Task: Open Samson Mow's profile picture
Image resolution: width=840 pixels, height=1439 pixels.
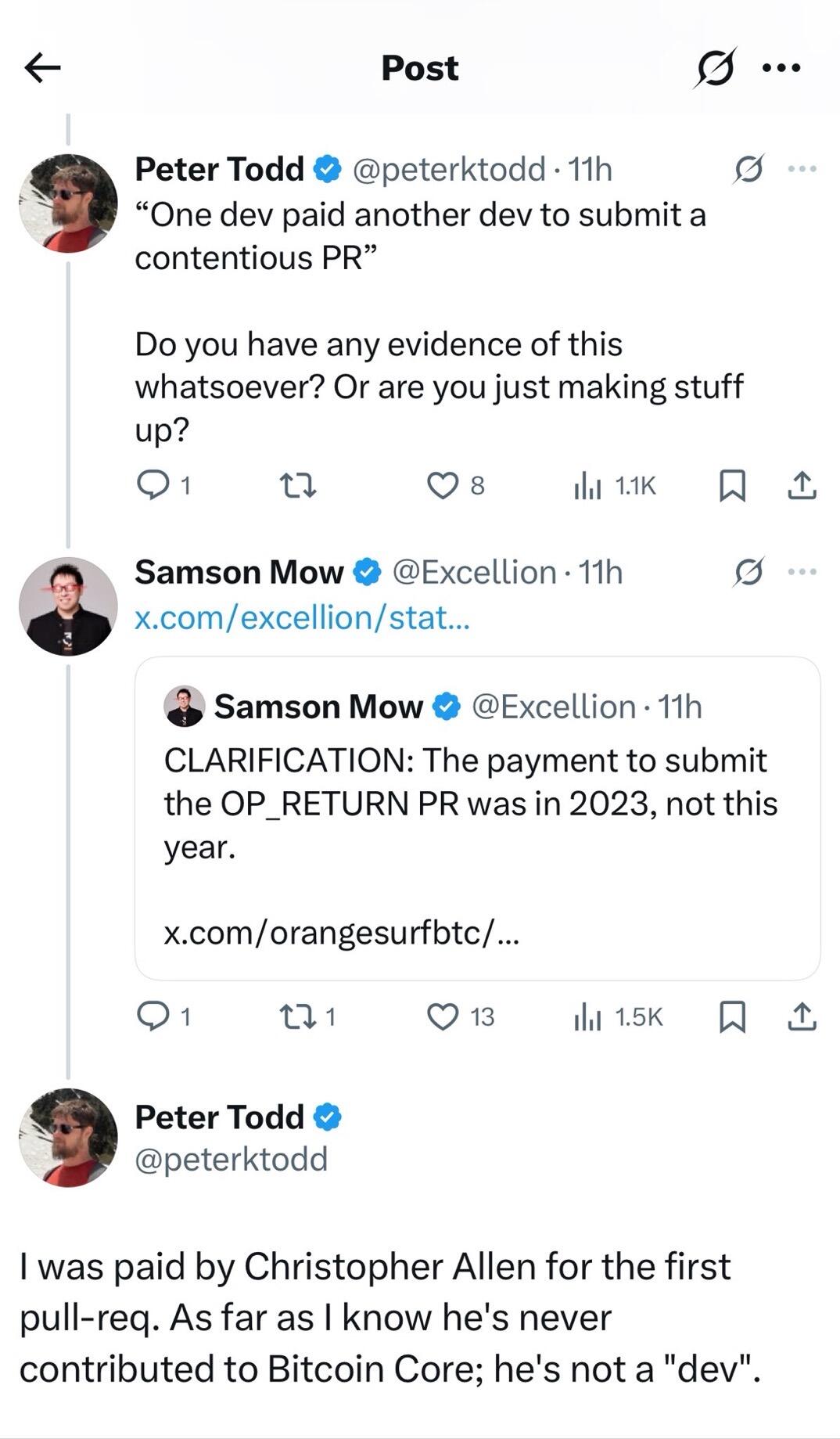Action: (68, 606)
